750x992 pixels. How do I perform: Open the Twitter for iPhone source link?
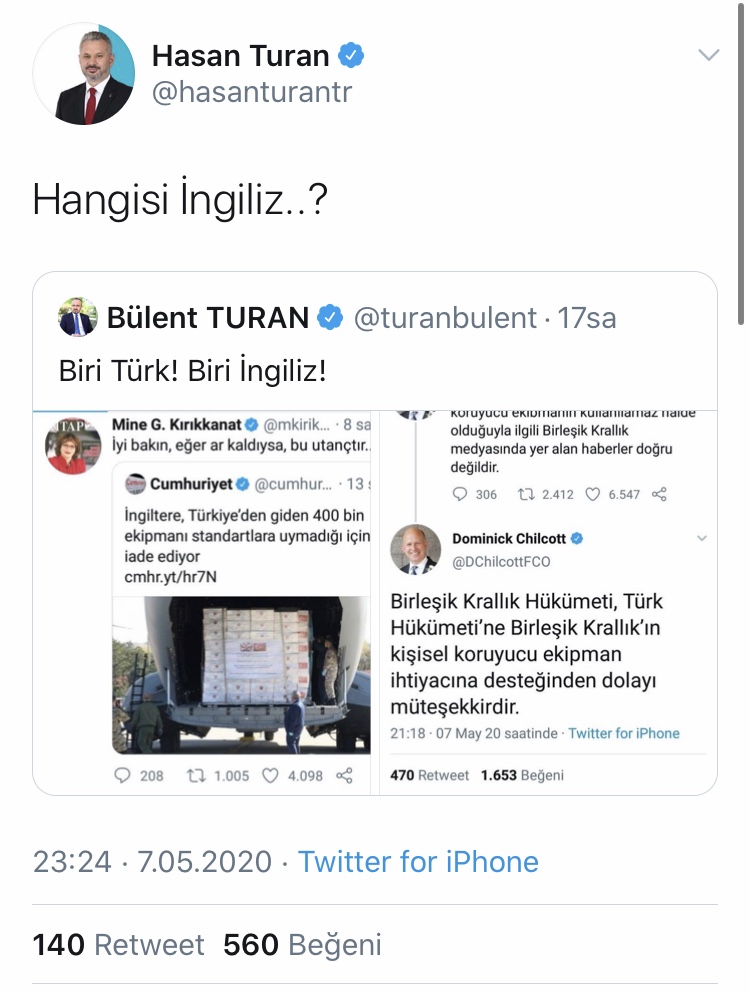point(418,862)
